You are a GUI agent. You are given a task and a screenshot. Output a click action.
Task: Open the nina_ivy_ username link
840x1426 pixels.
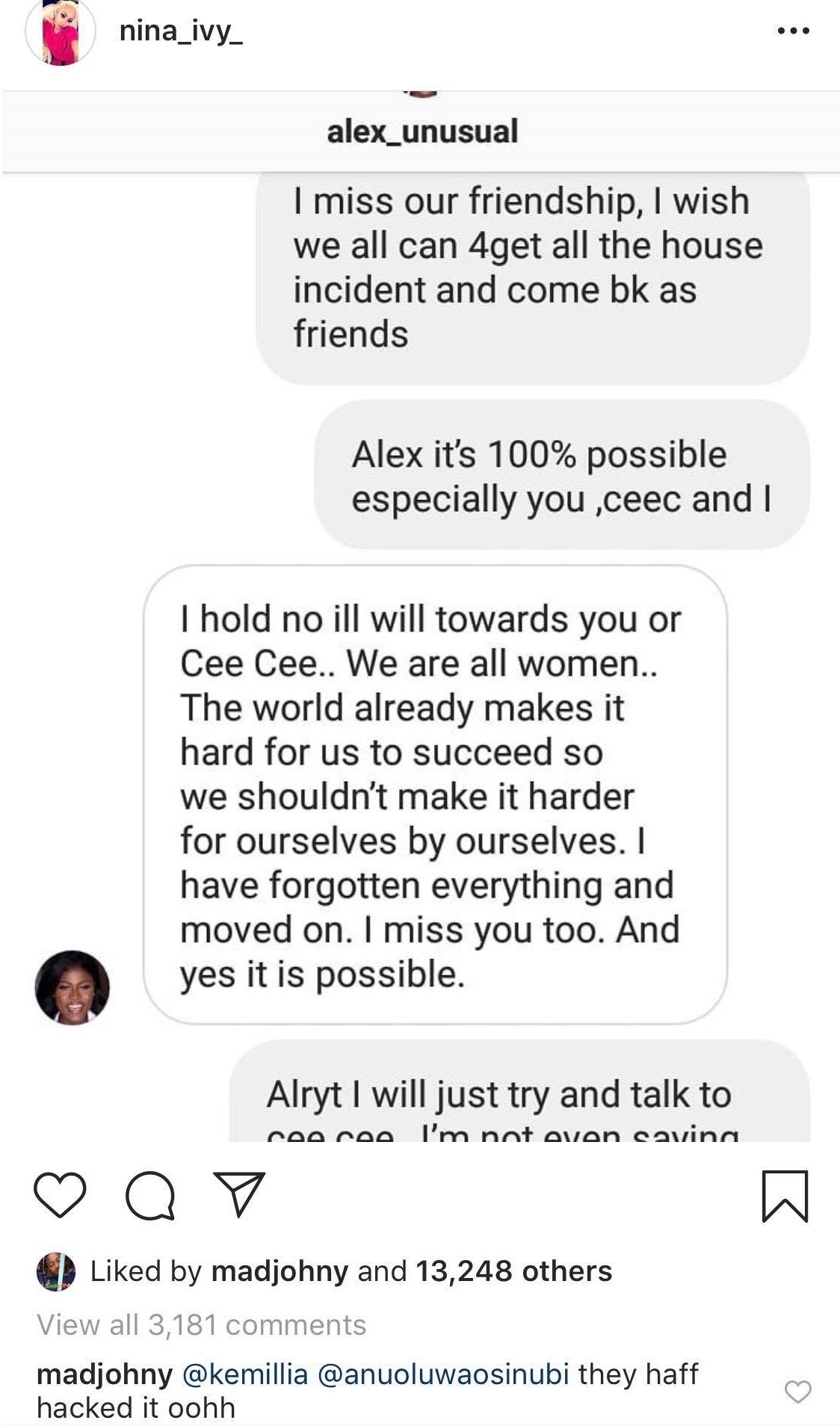180,31
